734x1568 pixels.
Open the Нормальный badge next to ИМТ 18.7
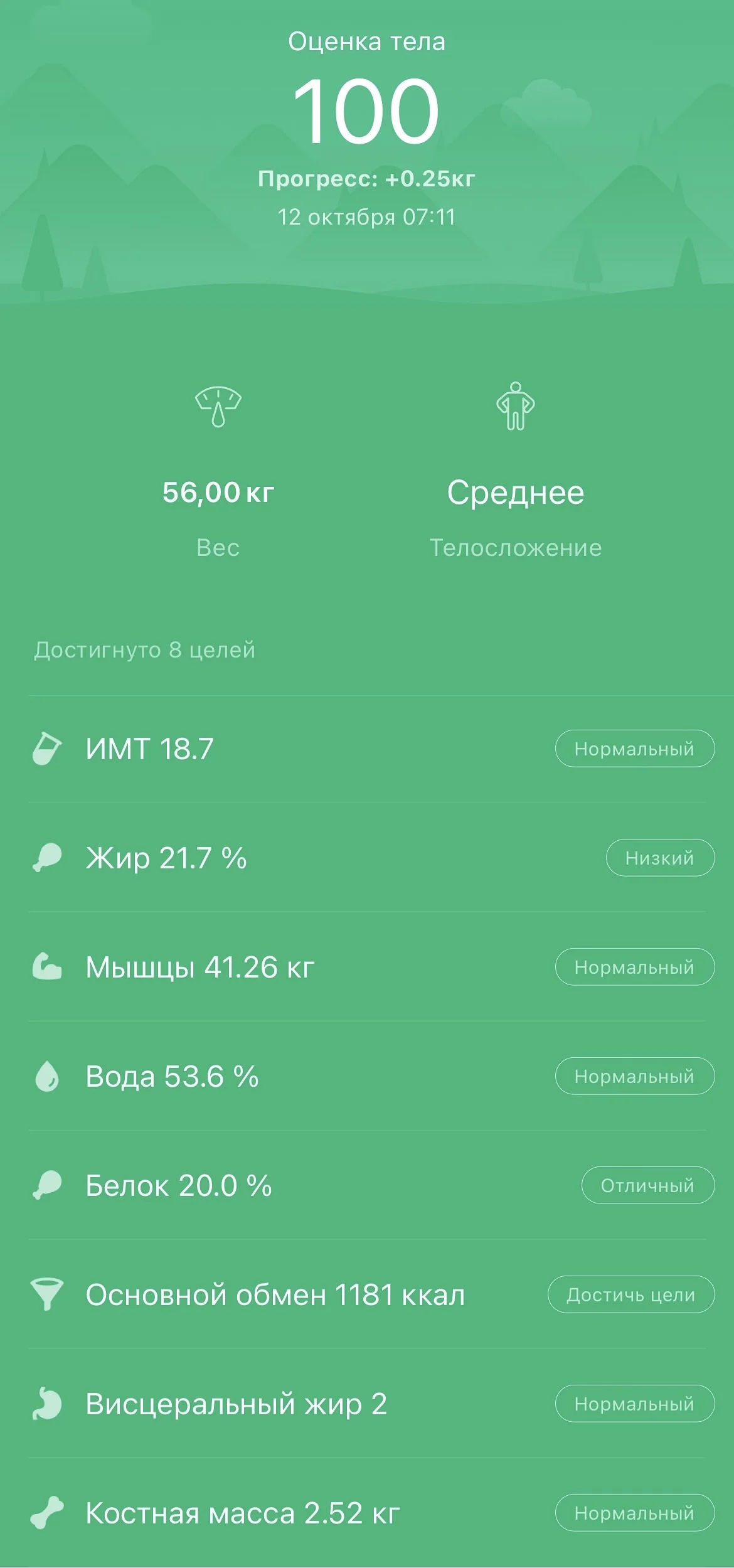[634, 749]
